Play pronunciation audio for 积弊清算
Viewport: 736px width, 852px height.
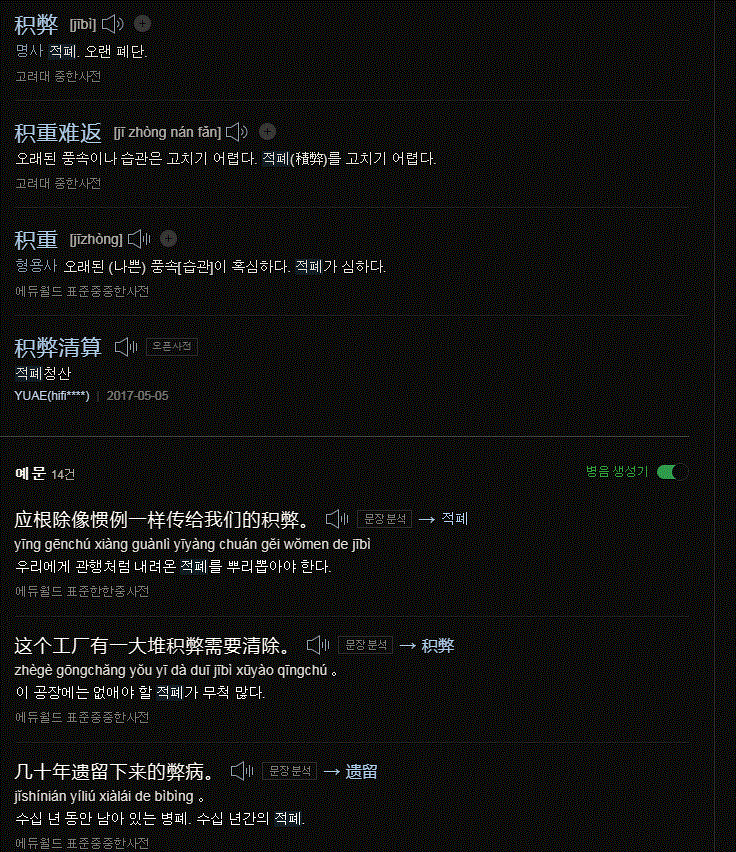point(126,347)
